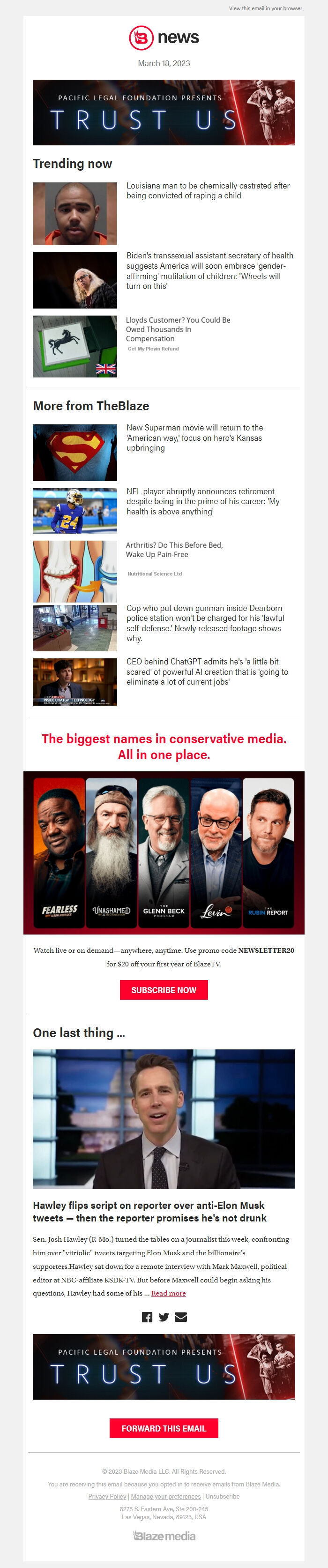The height and width of the screenshot is (1568, 328).
Task: Tap the Subscribe Now button
Action: tap(164, 990)
